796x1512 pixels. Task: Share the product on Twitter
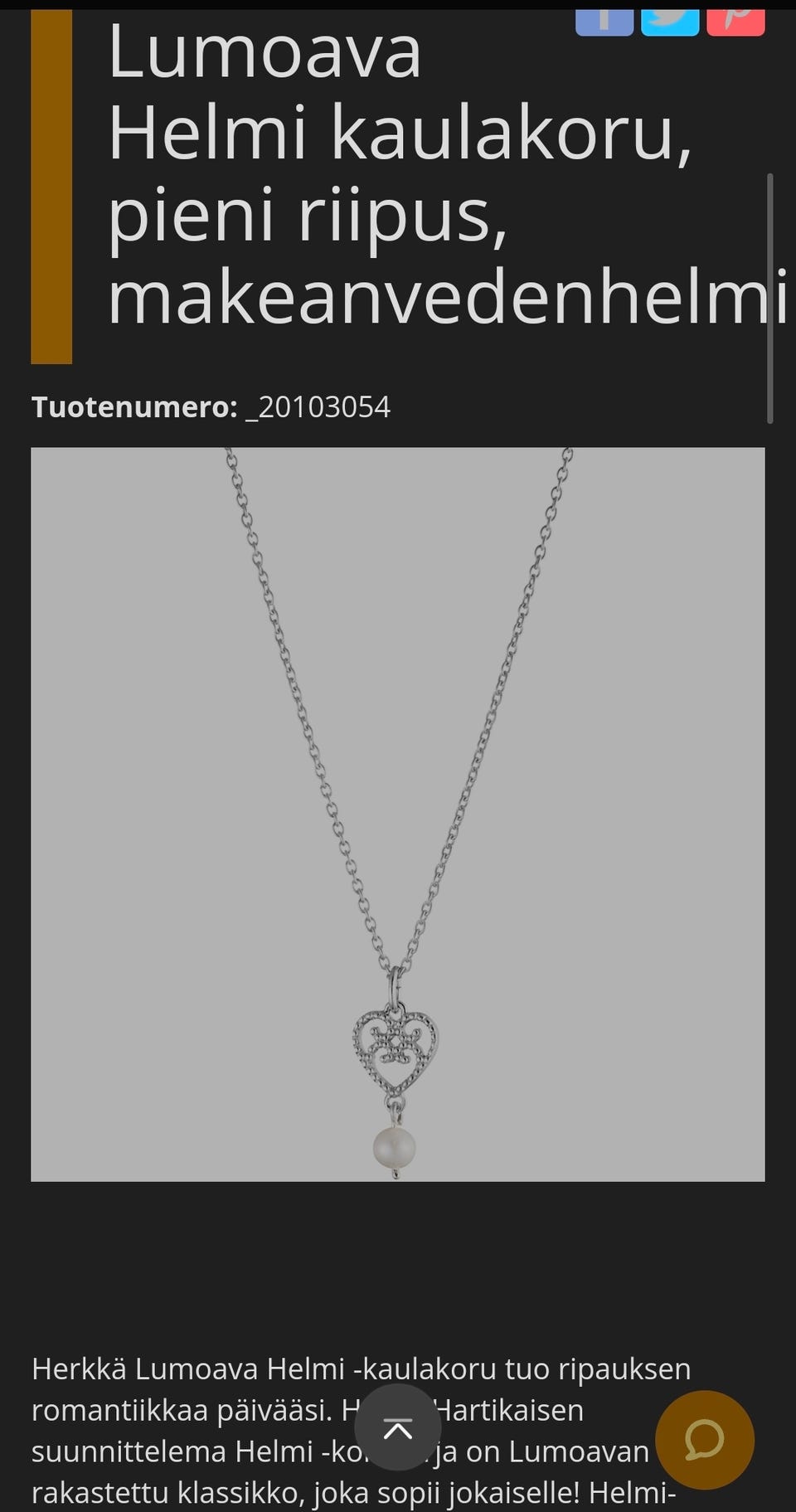click(x=670, y=22)
